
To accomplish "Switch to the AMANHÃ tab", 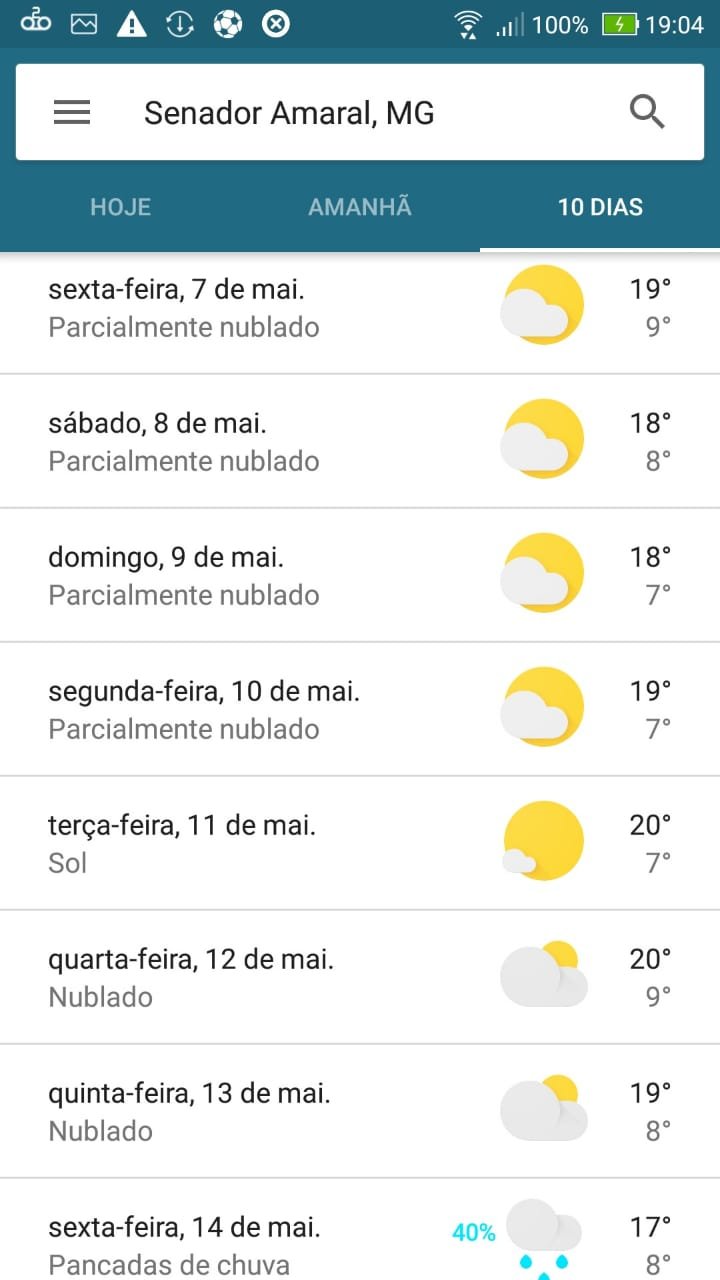I will [x=360, y=207].
